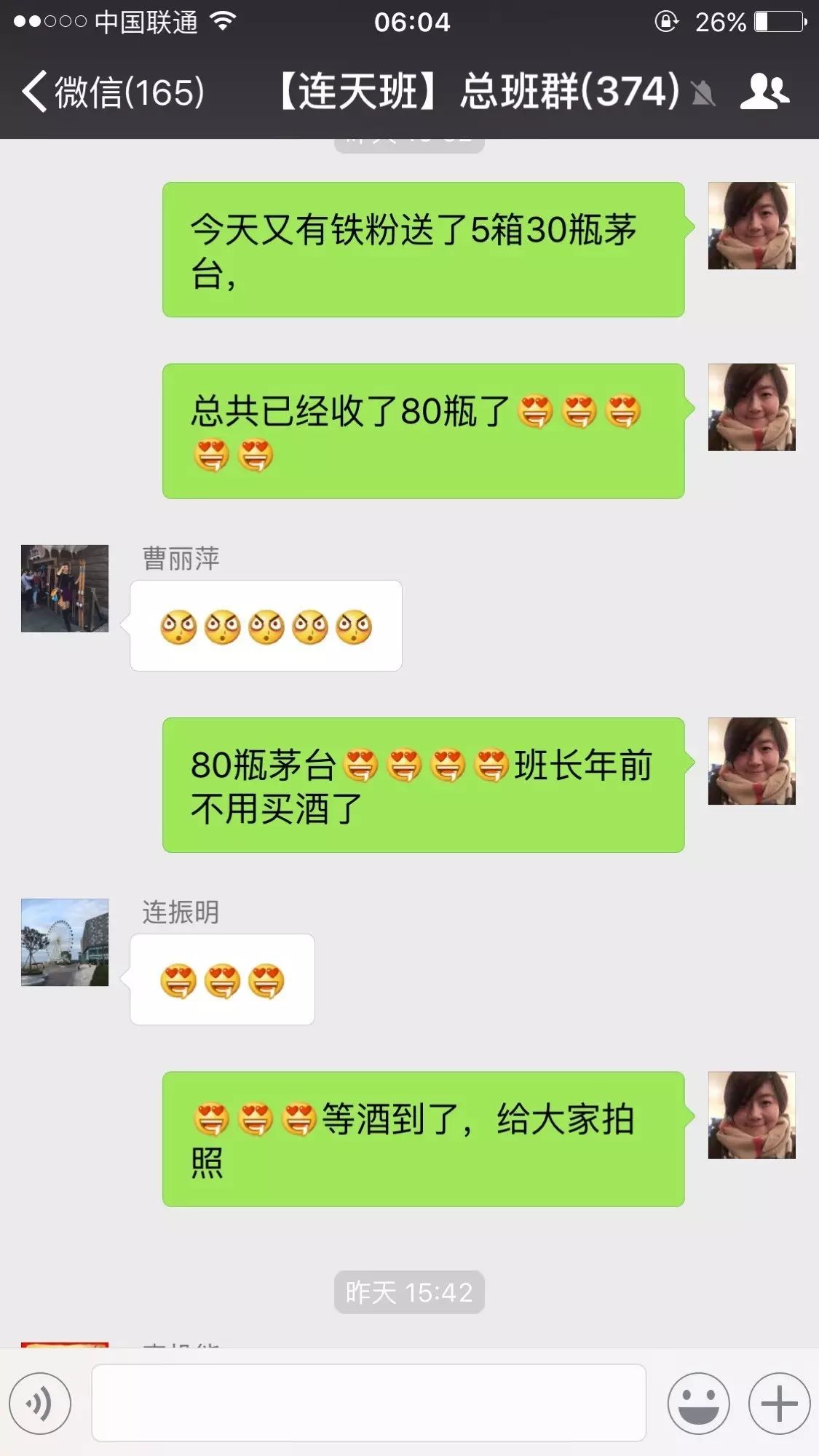Open the group members info icon
819x1456 pixels.
(764, 92)
